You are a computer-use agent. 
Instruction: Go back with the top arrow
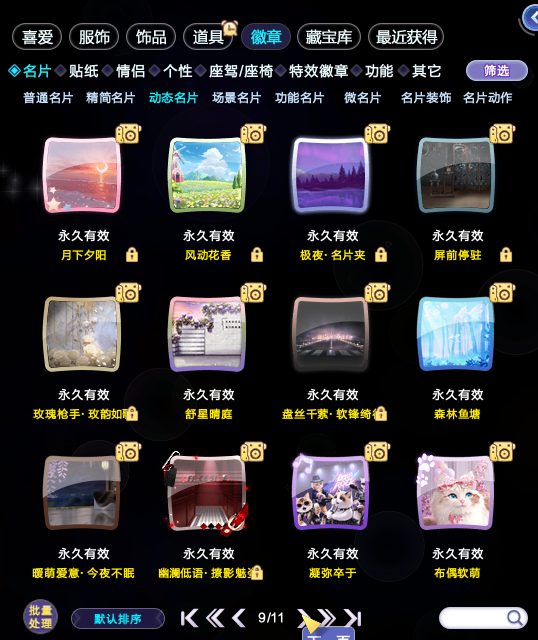[x=532, y=18]
